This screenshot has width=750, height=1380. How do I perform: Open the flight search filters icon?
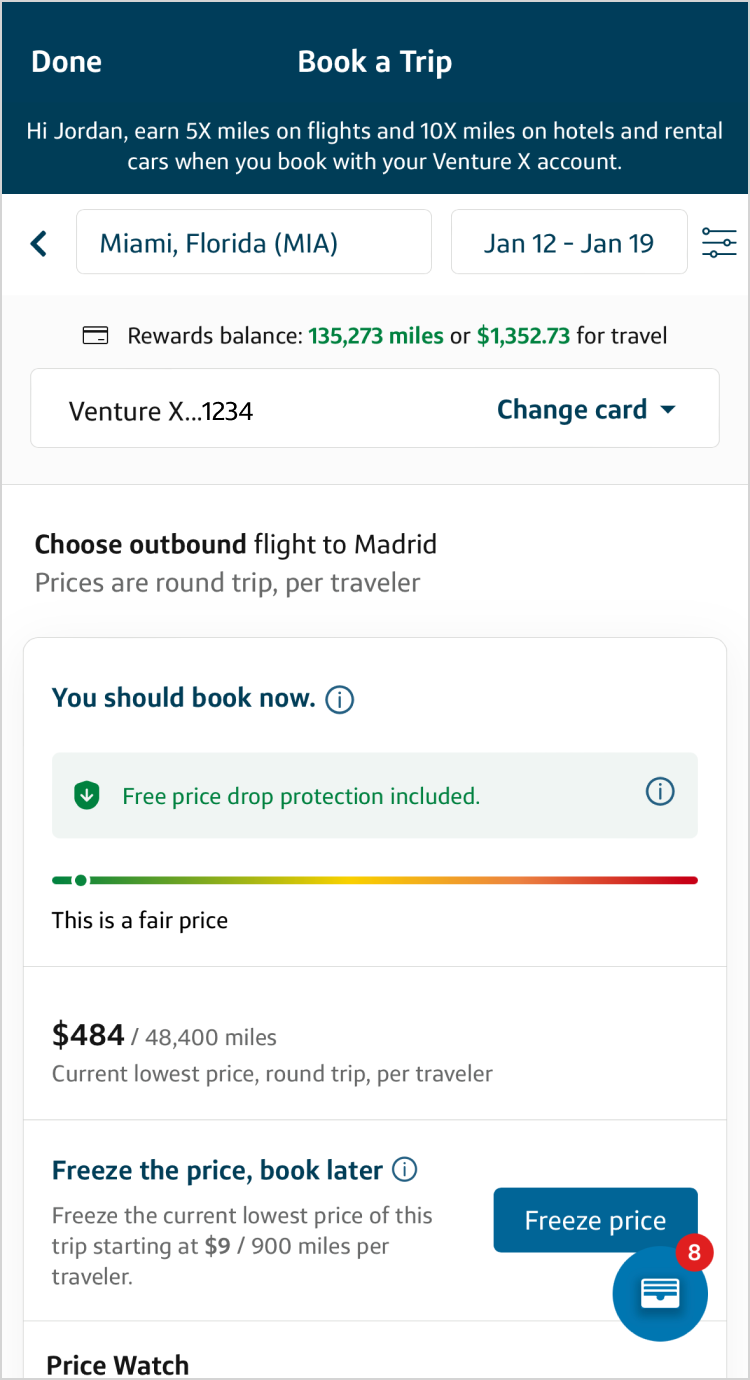[720, 242]
